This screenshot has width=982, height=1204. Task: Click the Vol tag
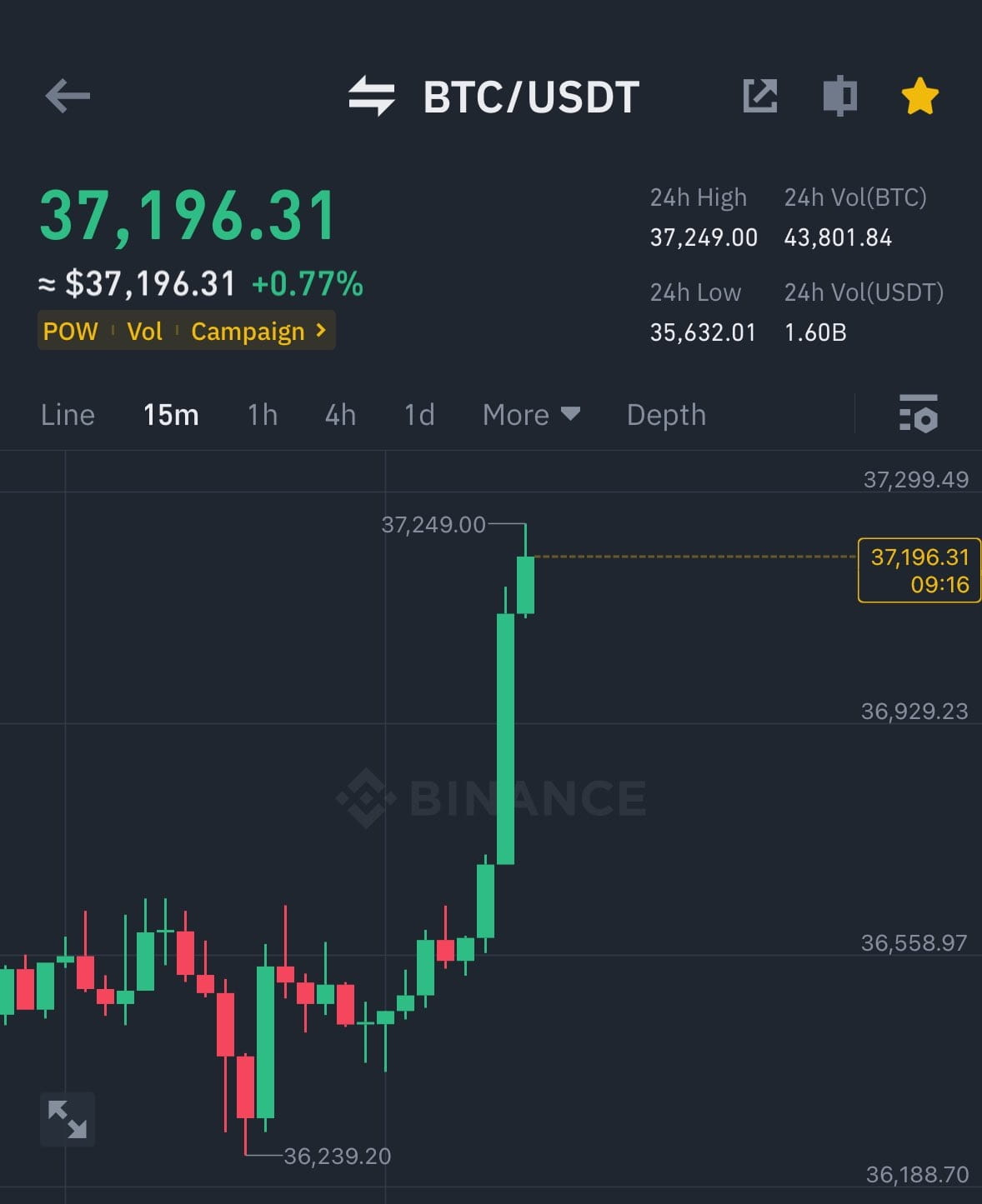click(144, 331)
